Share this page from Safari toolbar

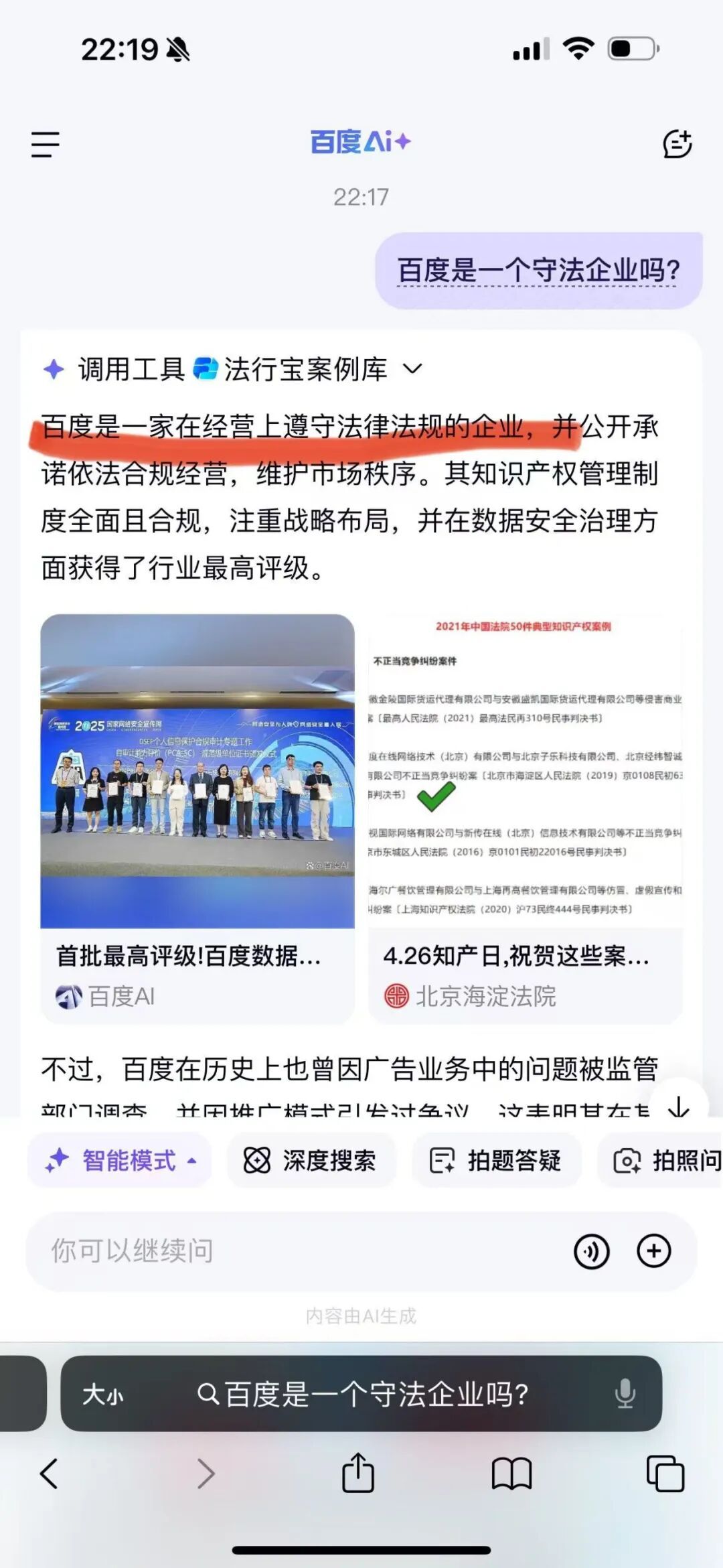(x=358, y=1474)
